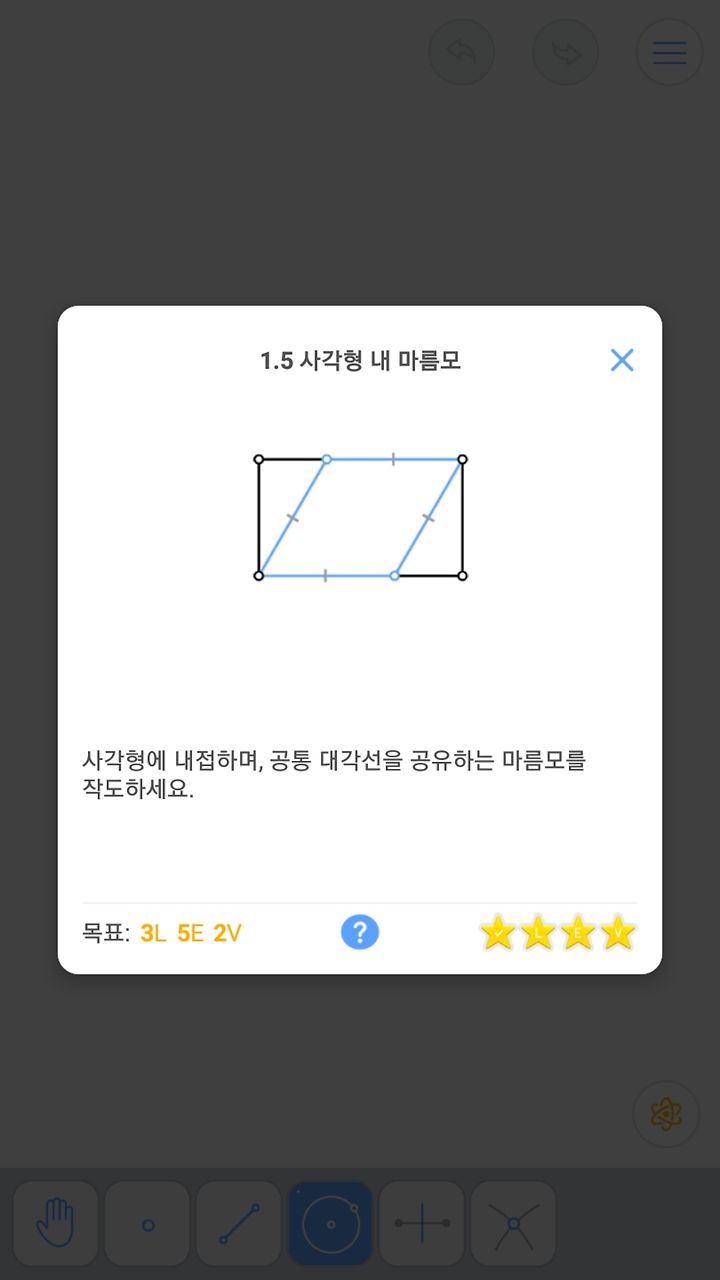
Task: Select the point tool
Action: point(148,1223)
